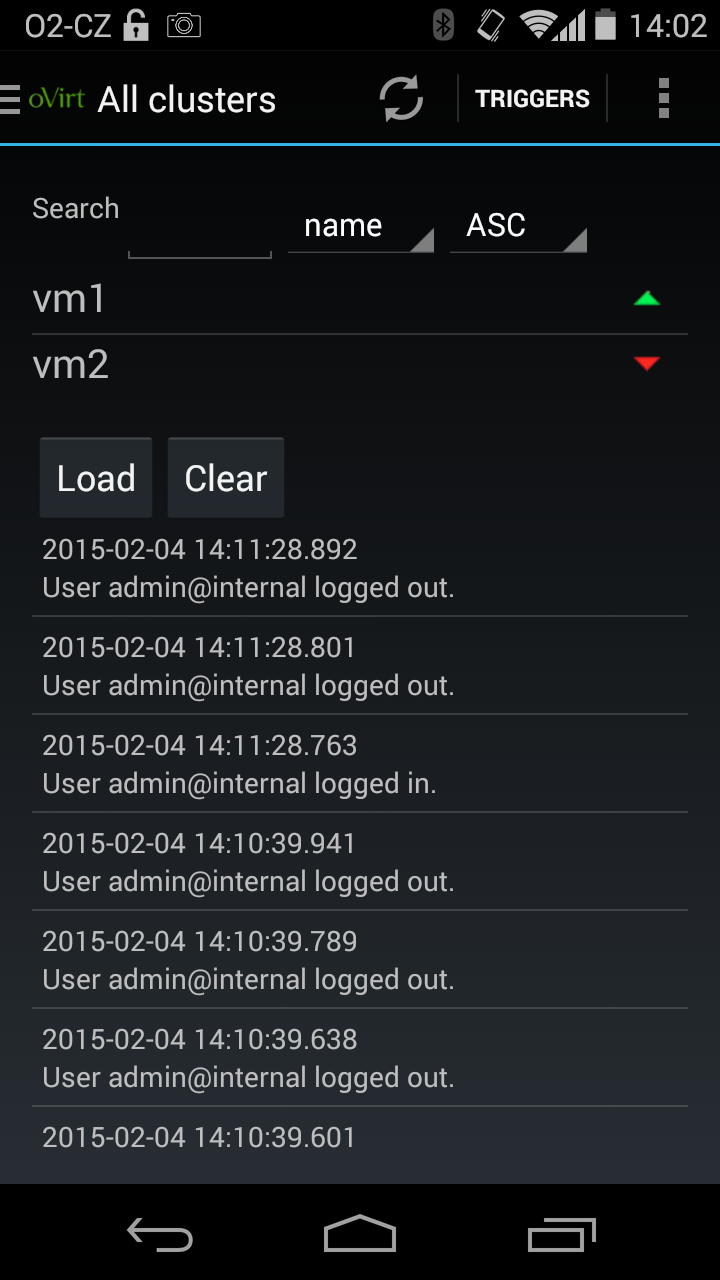Show recent apps
Image resolution: width=720 pixels, height=1280 pixels.
(x=561, y=1234)
